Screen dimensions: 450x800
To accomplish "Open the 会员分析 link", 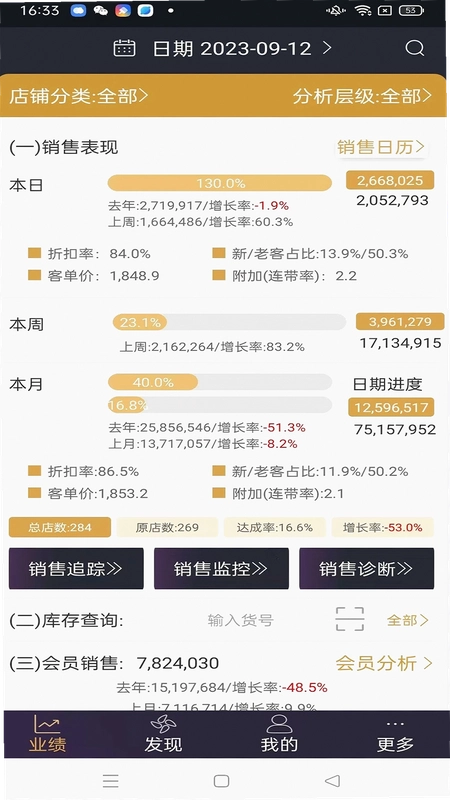I will (x=384, y=663).
